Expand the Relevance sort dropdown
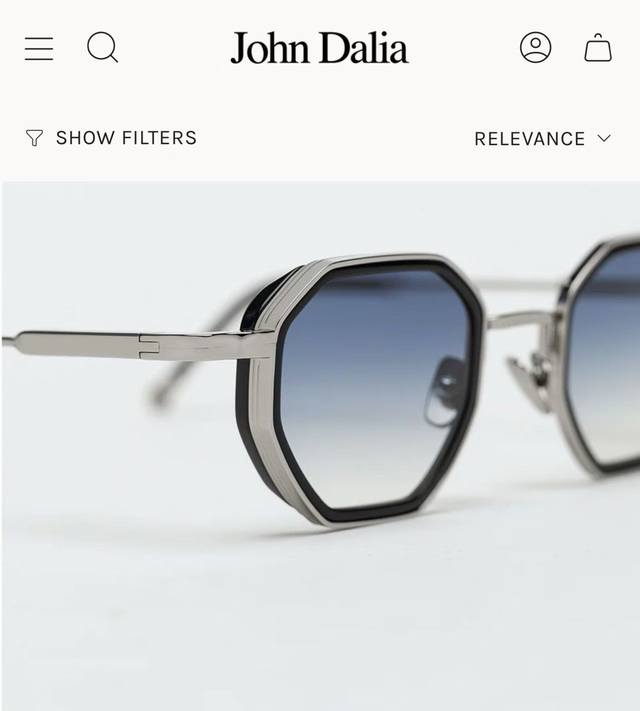The height and width of the screenshot is (711, 640). coord(542,139)
